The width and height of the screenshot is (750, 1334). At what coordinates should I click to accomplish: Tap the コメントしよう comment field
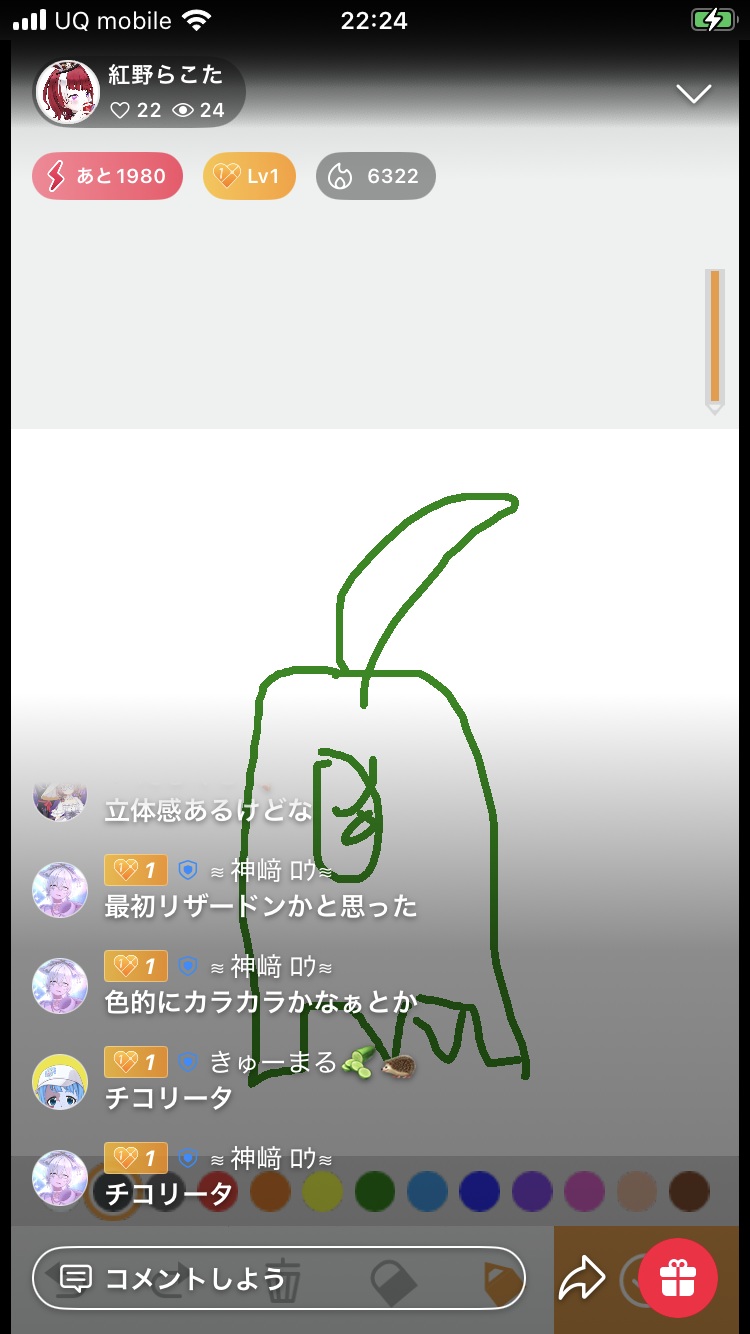[x=278, y=1277]
